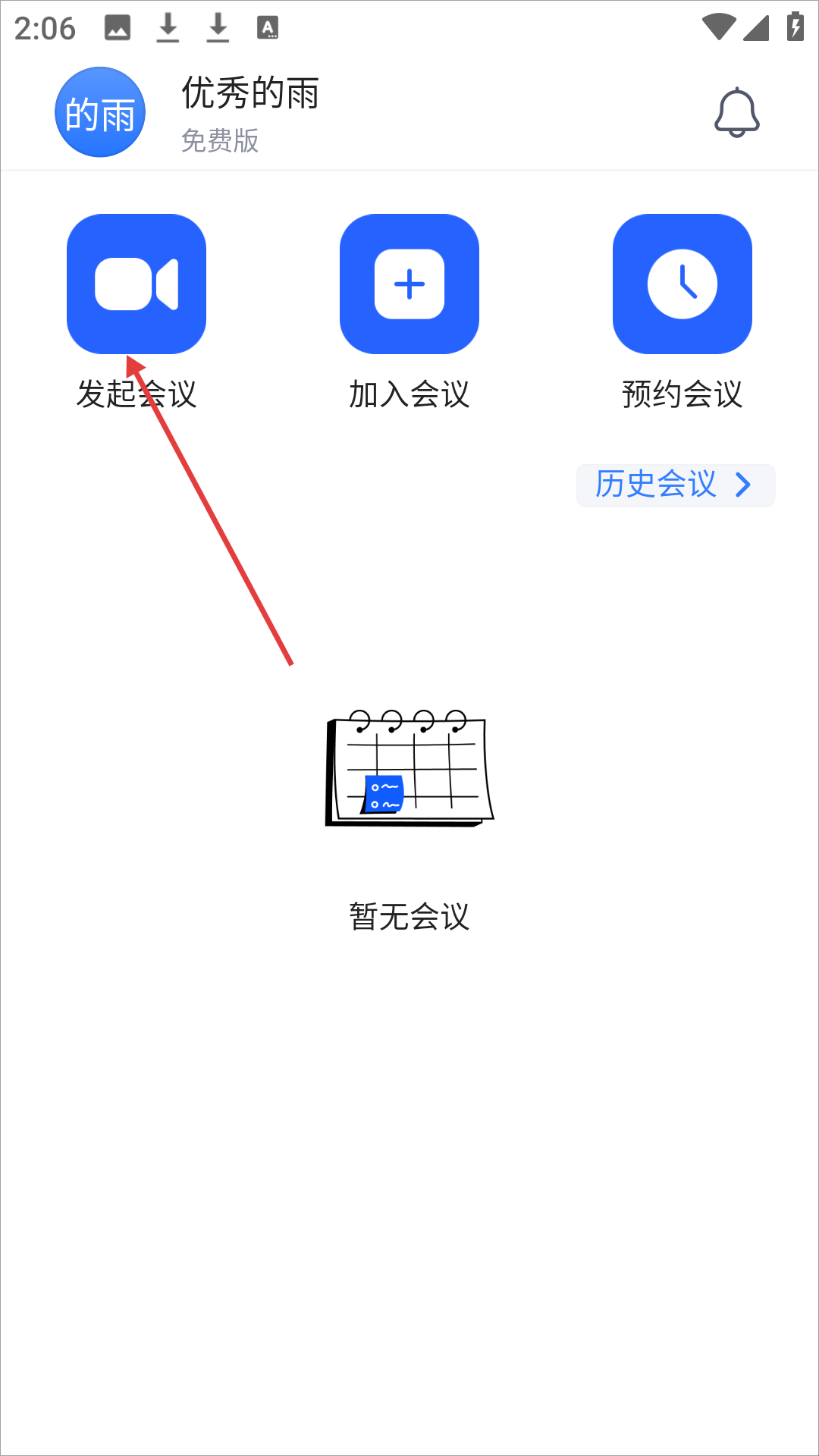Viewport: 819px width, 1456px height.
Task: View 历史会议 meeting history
Action: (675, 485)
